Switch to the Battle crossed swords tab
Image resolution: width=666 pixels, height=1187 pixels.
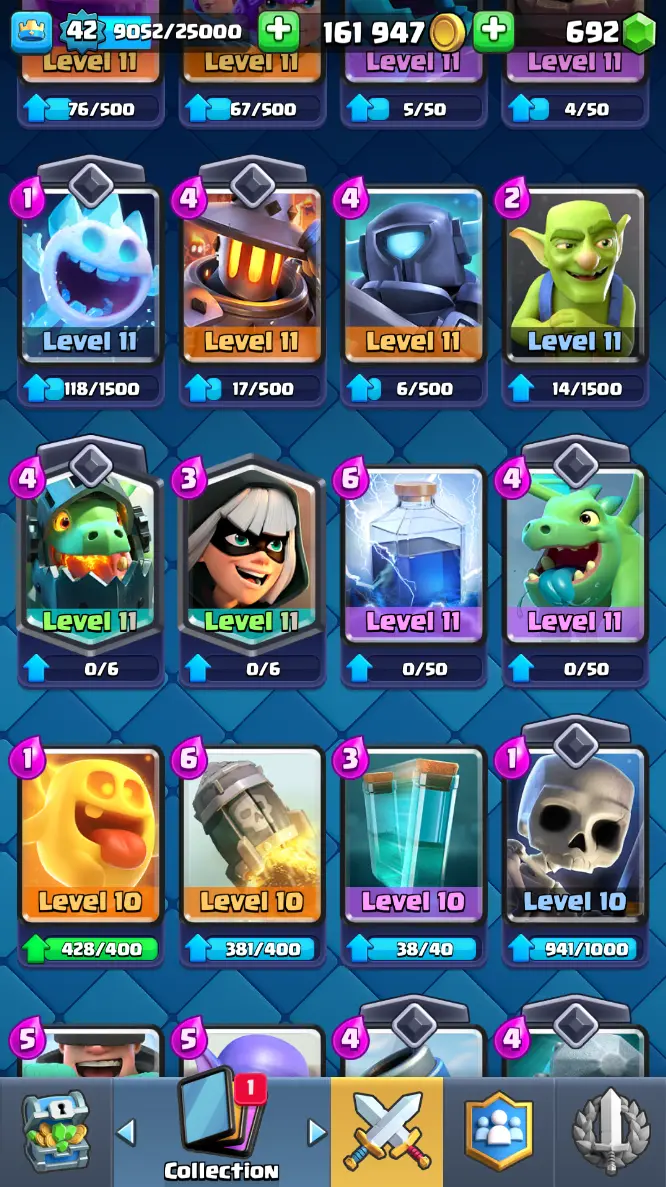pos(387,1132)
